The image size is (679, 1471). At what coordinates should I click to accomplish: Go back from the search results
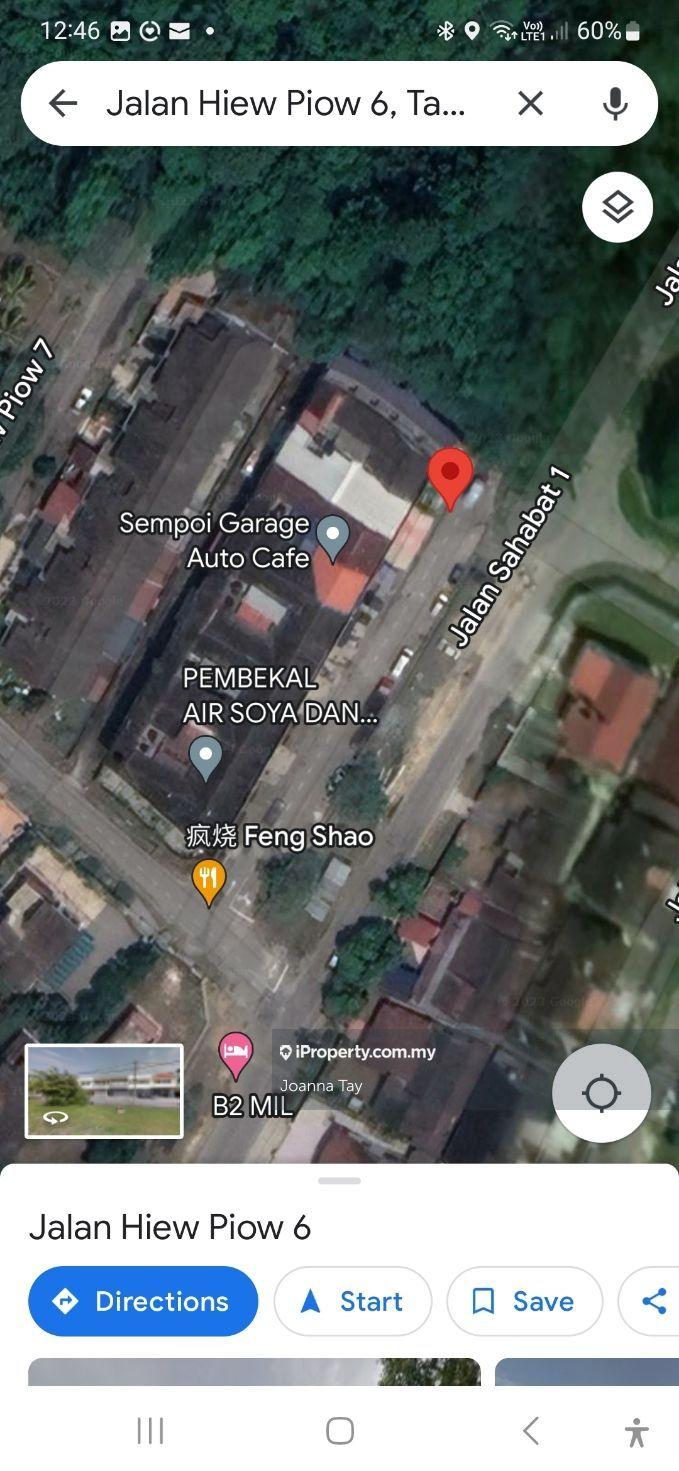coord(62,103)
